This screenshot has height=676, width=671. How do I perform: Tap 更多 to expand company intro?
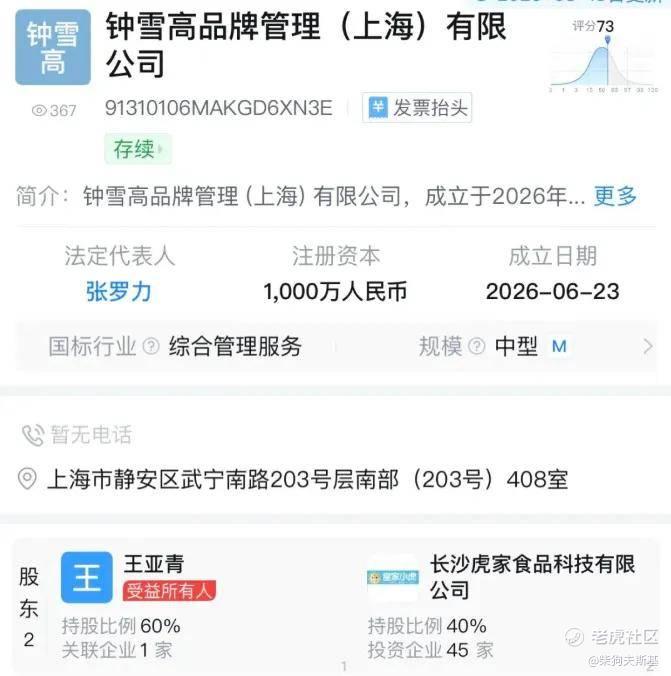(615, 197)
